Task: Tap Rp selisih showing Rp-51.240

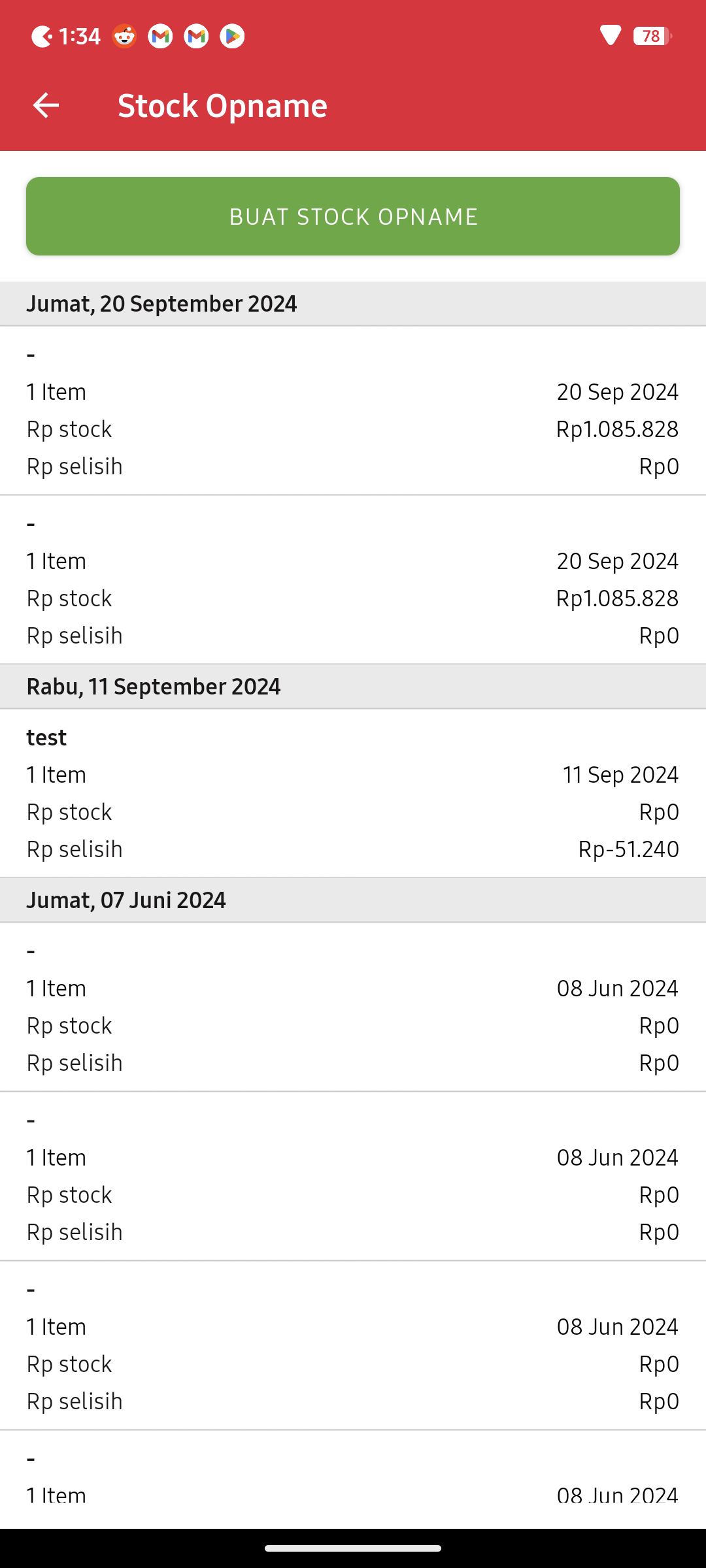Action: coord(630,849)
